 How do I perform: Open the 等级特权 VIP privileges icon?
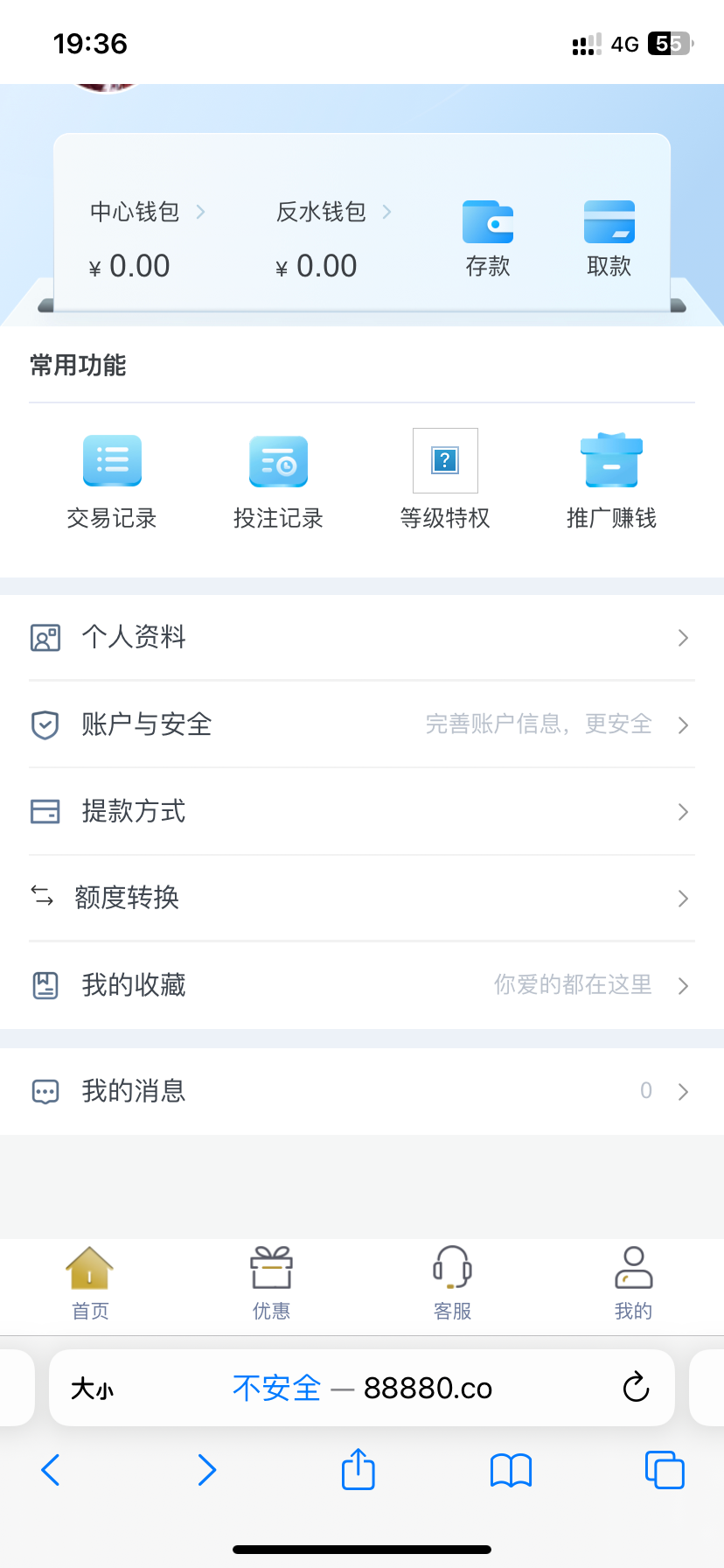(444, 460)
